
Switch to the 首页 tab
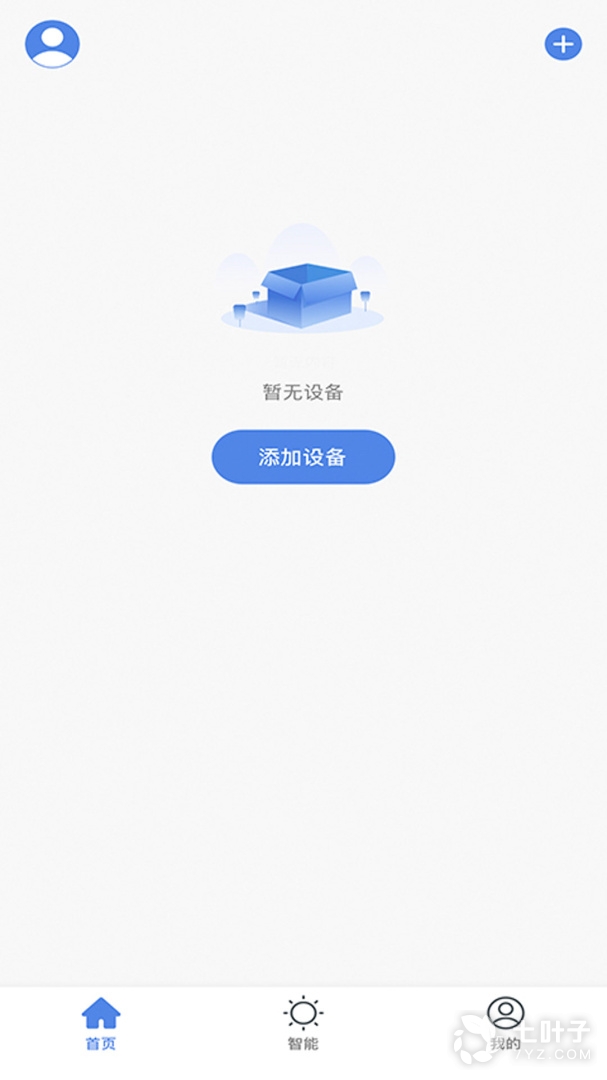(x=101, y=1023)
